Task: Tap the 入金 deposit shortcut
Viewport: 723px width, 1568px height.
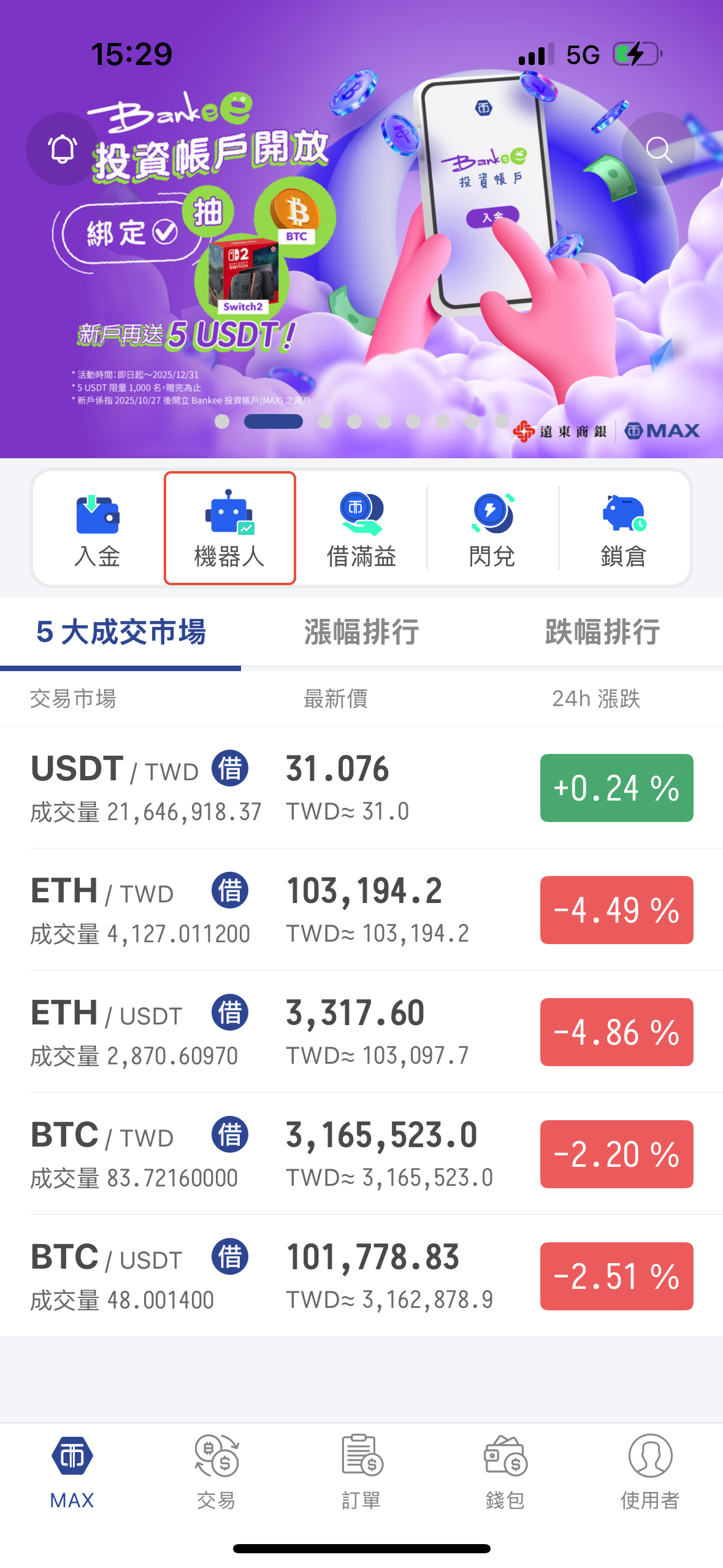Action: (x=98, y=529)
